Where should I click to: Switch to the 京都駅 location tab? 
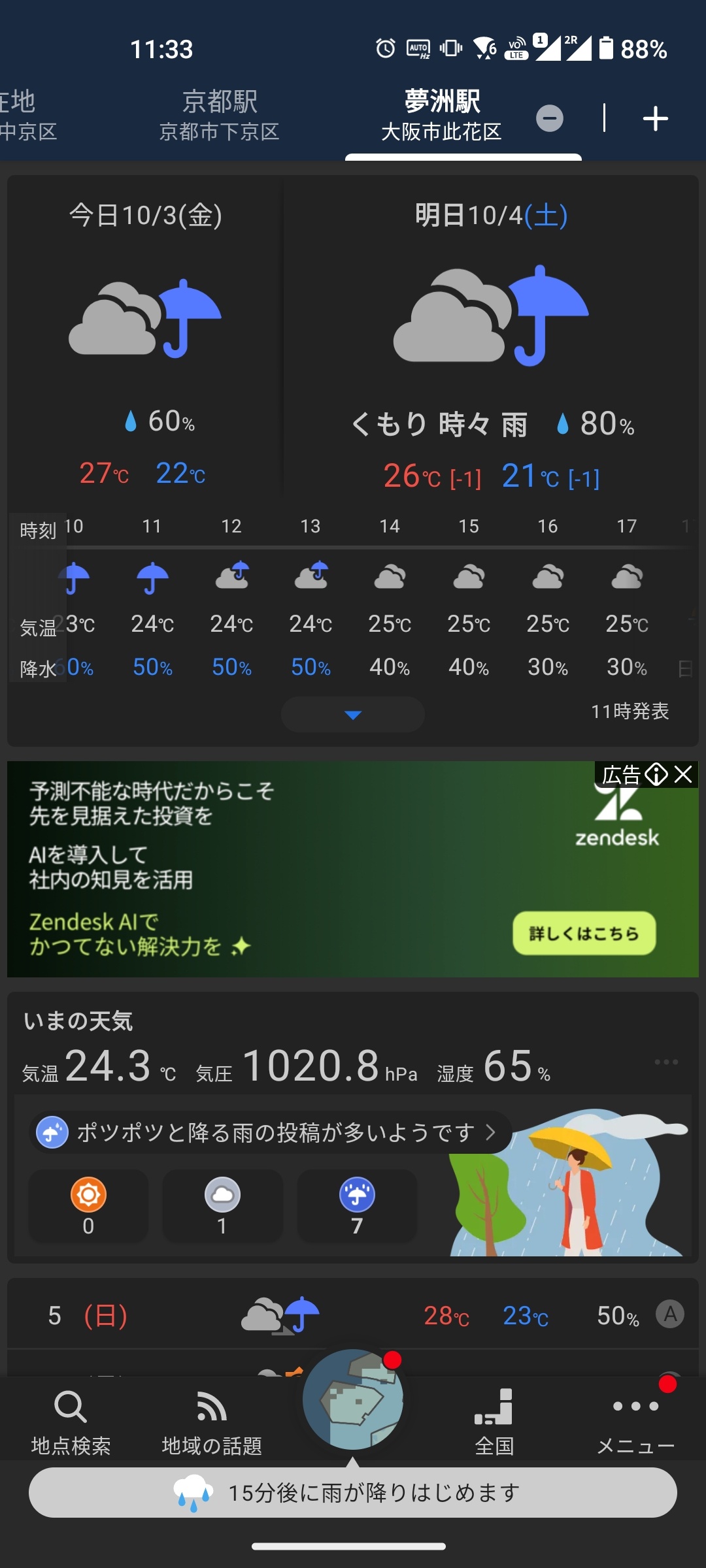220,116
